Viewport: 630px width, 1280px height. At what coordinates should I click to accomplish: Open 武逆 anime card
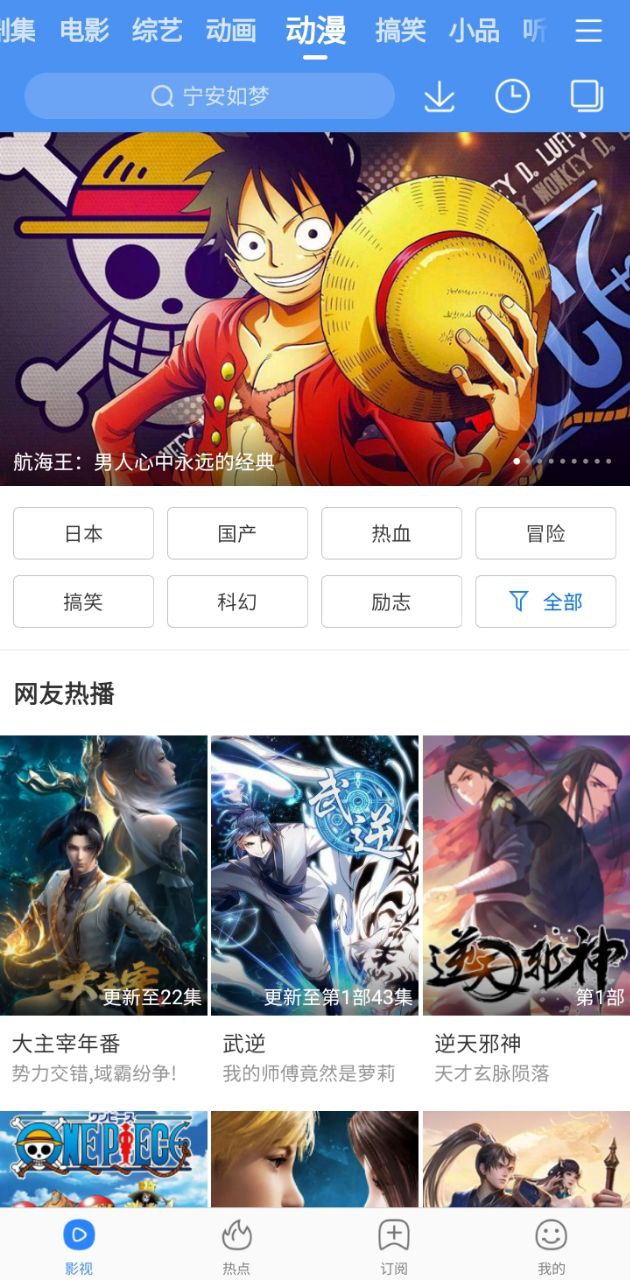point(314,875)
